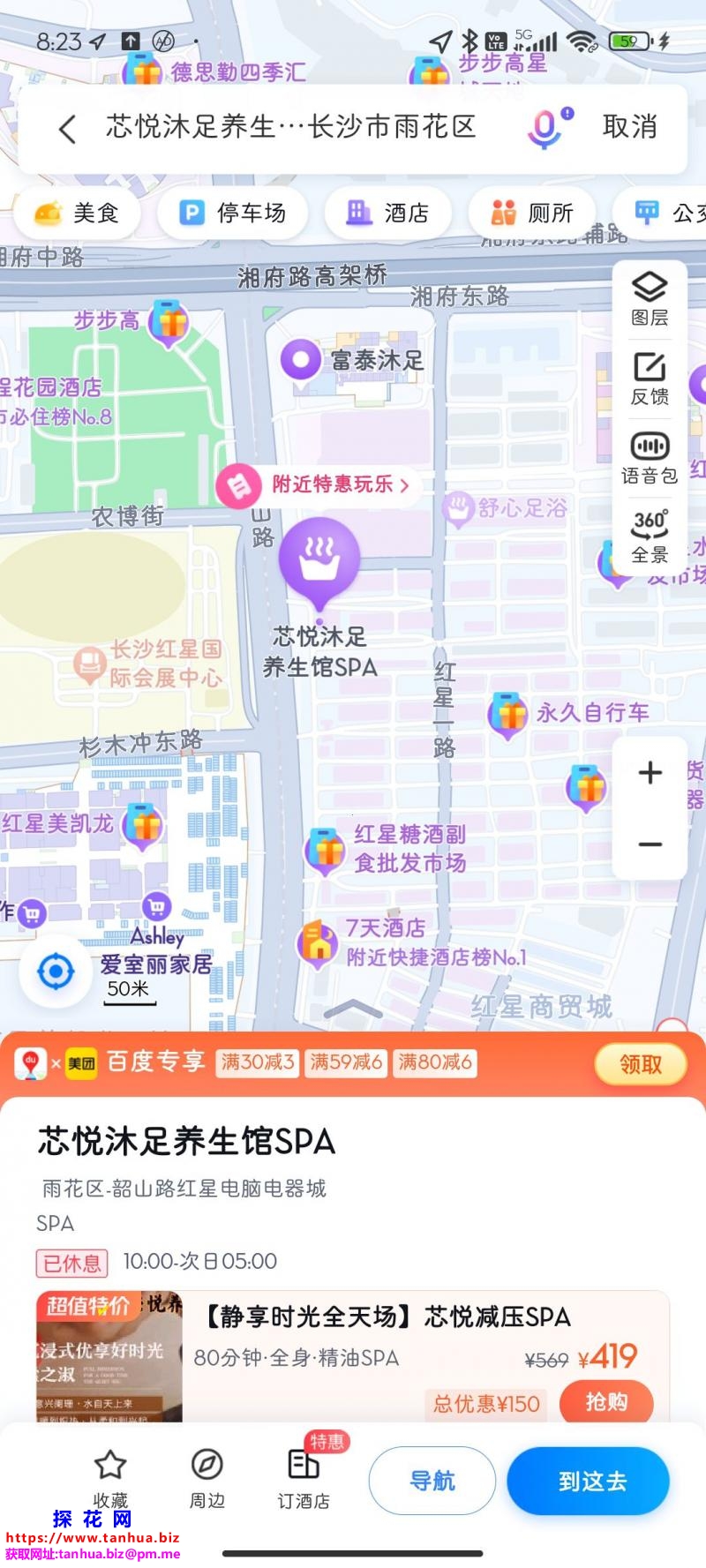706x1568 pixels.
Task: Filter nearby by 停车场
Action: [234, 213]
